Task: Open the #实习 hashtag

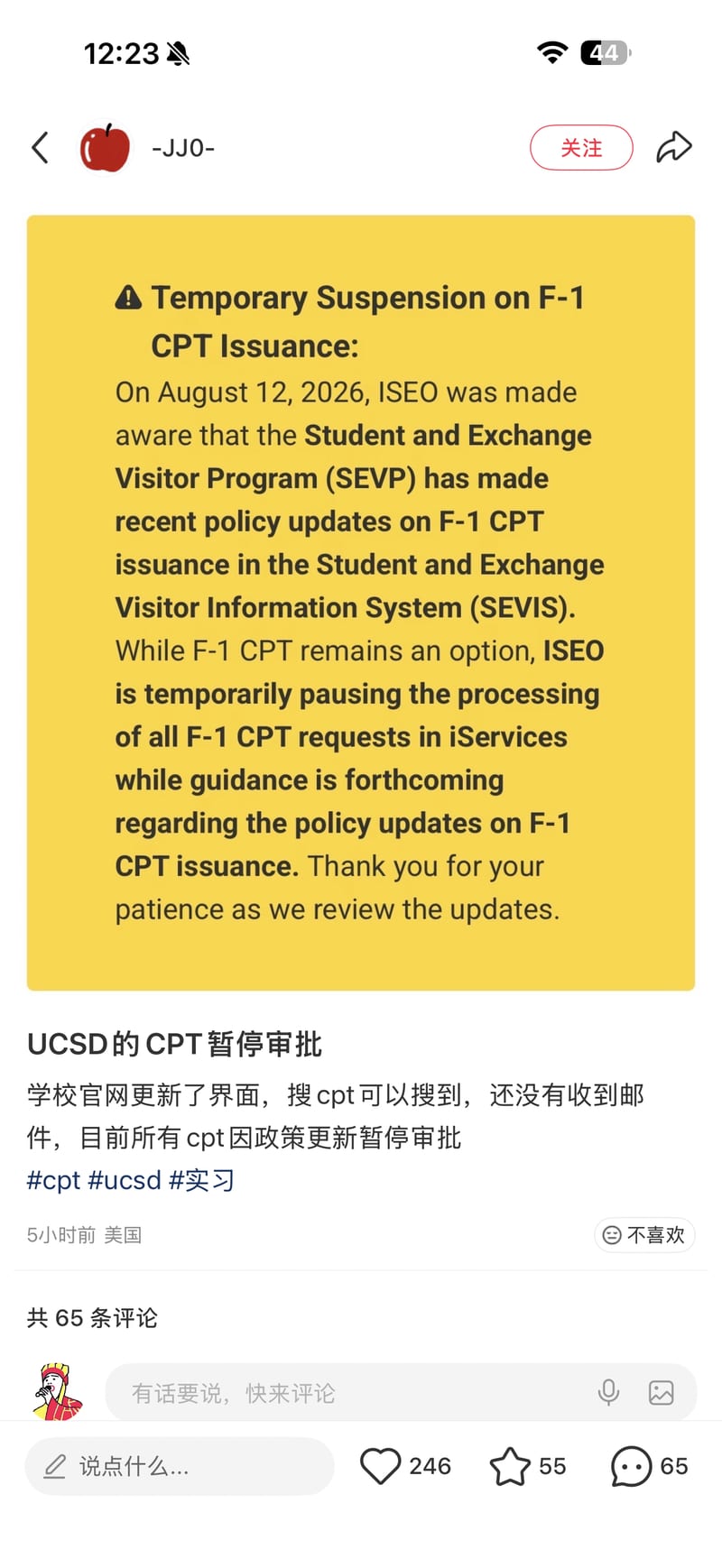Action: click(201, 1180)
